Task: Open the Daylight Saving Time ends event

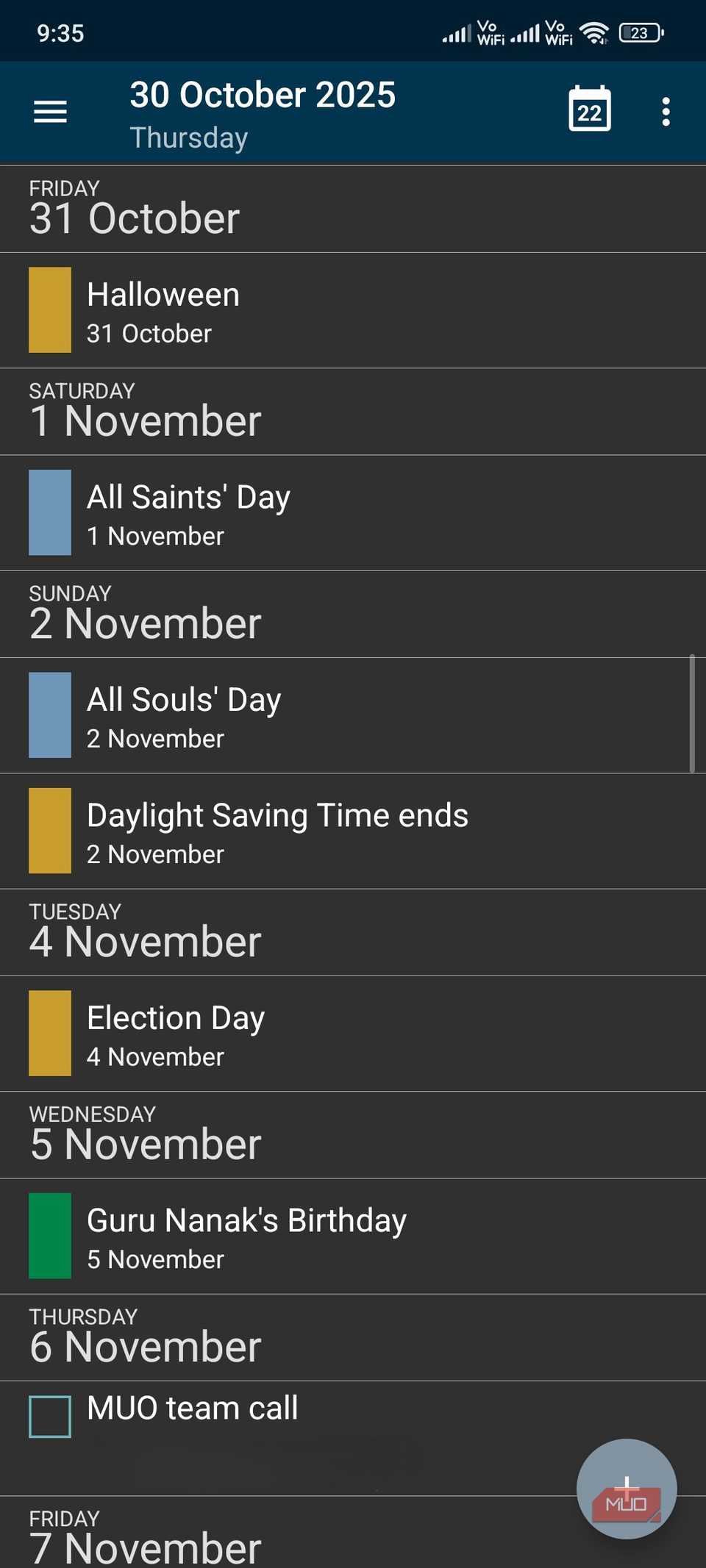Action: 294,831
